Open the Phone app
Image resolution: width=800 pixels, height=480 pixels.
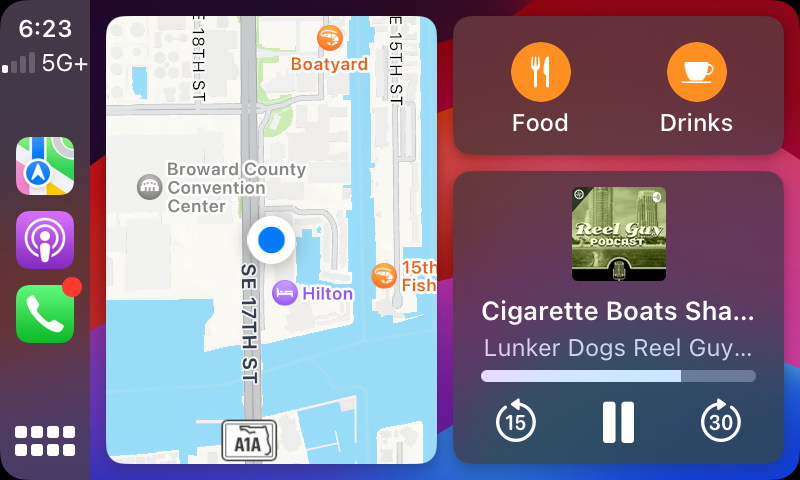[45, 313]
